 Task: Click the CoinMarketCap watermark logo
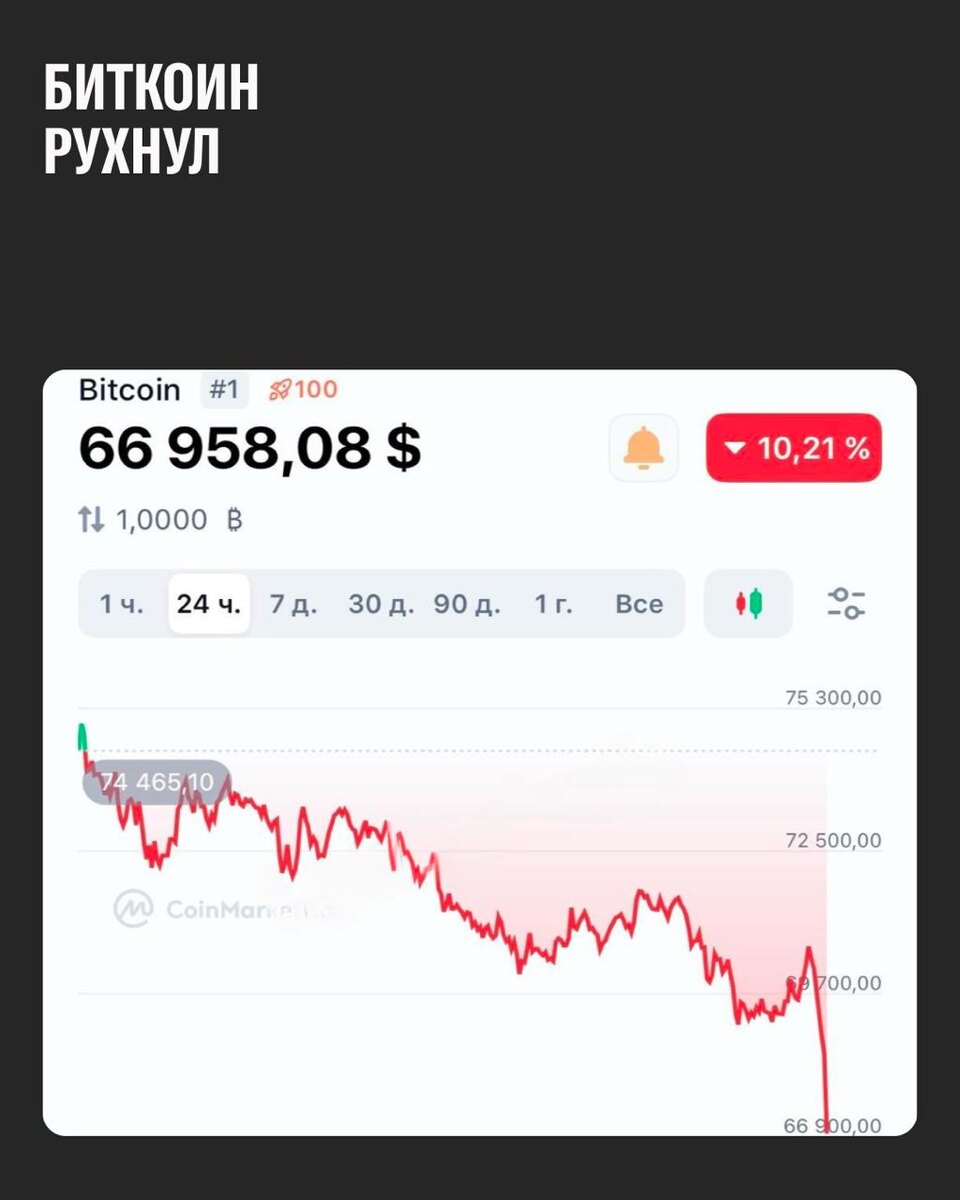(x=133, y=909)
